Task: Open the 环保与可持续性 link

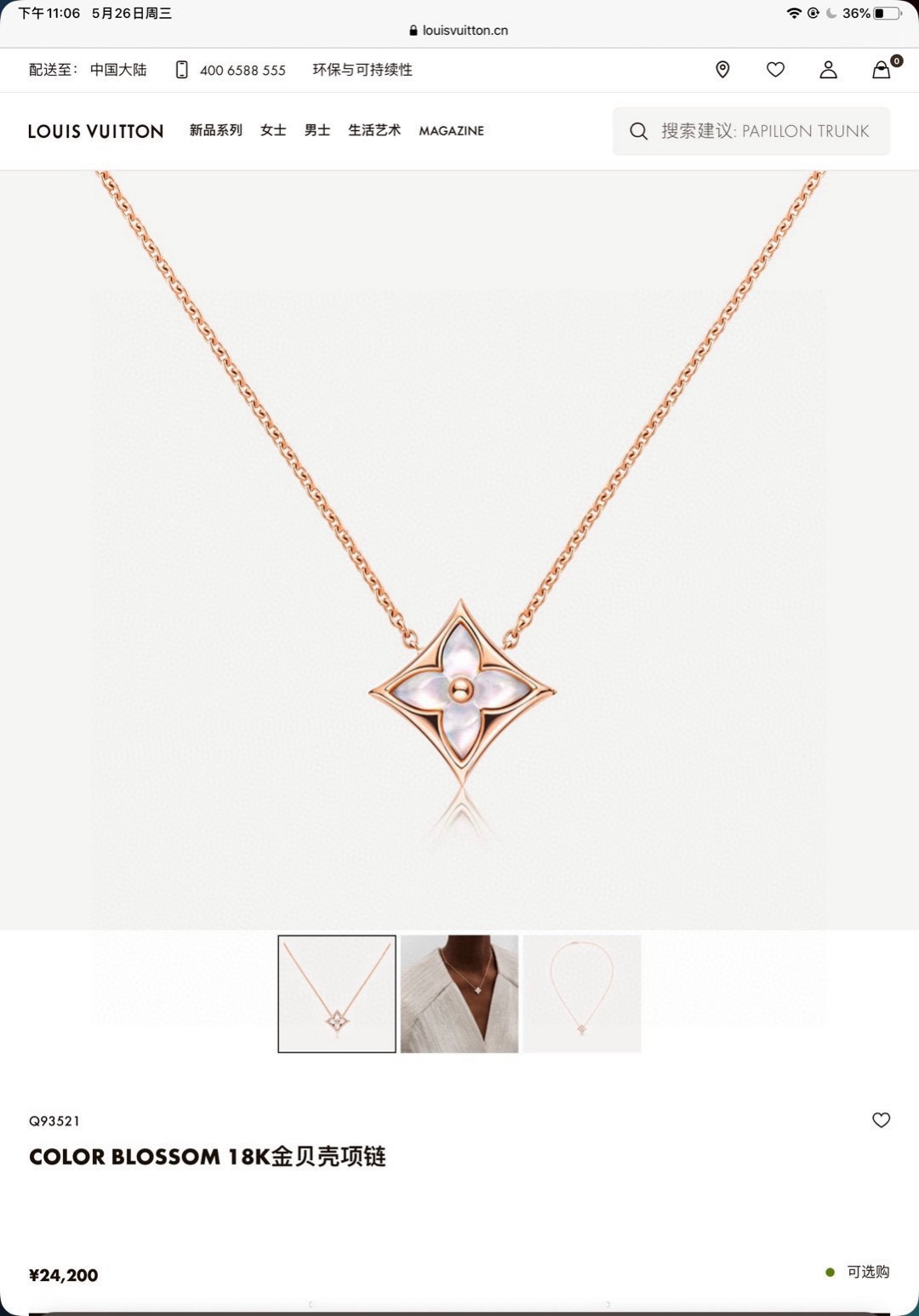Action: (362, 70)
